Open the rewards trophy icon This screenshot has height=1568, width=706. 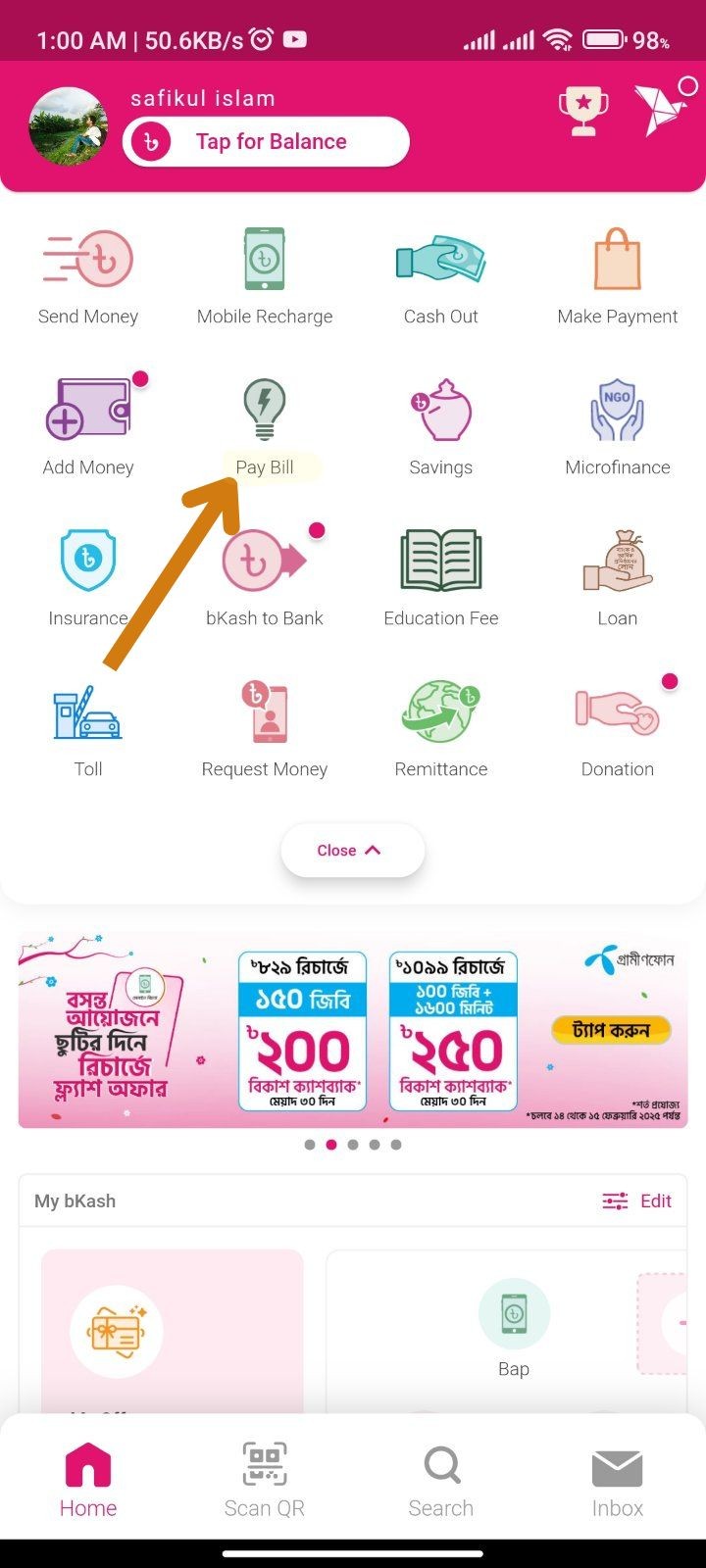pyautogui.click(x=582, y=111)
